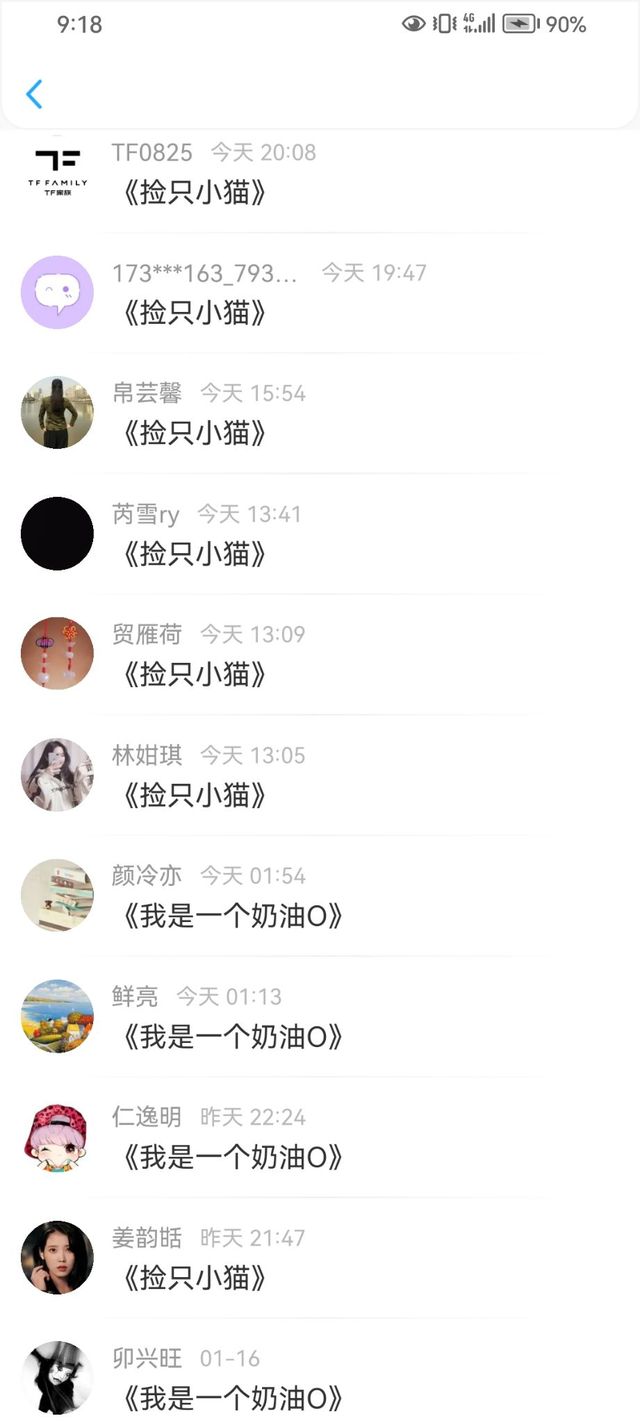Open 帛芸馨's entry from 15:54

(x=195, y=433)
